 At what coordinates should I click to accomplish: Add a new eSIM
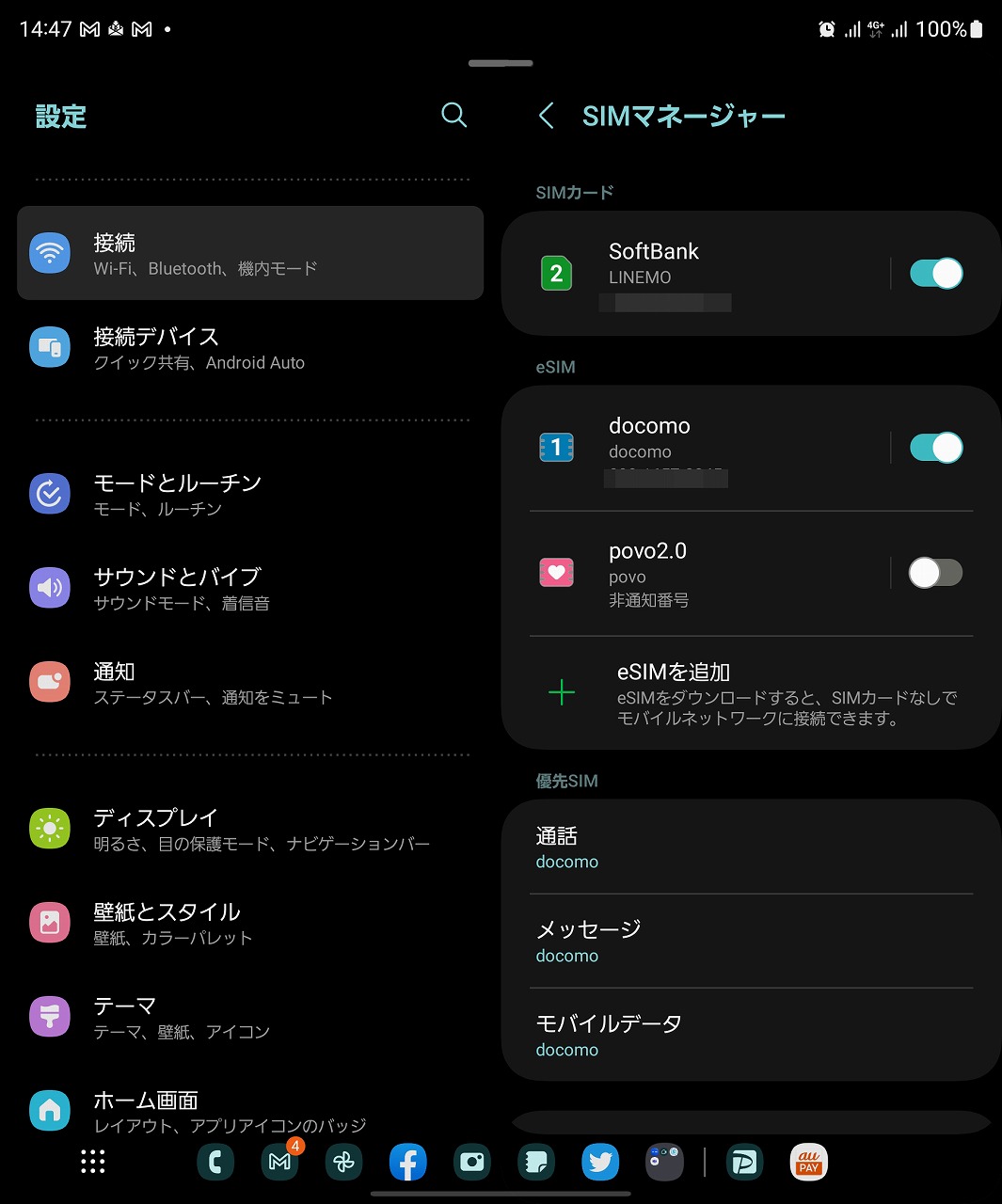point(750,693)
